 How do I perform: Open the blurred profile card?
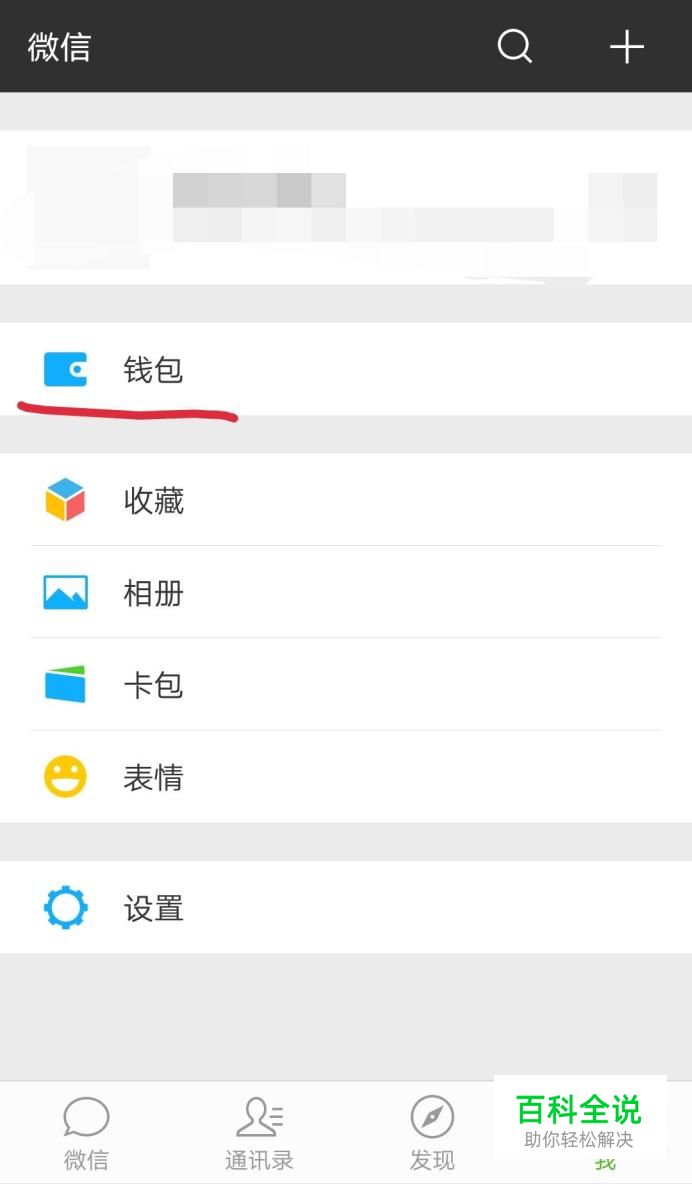pyautogui.click(x=345, y=208)
